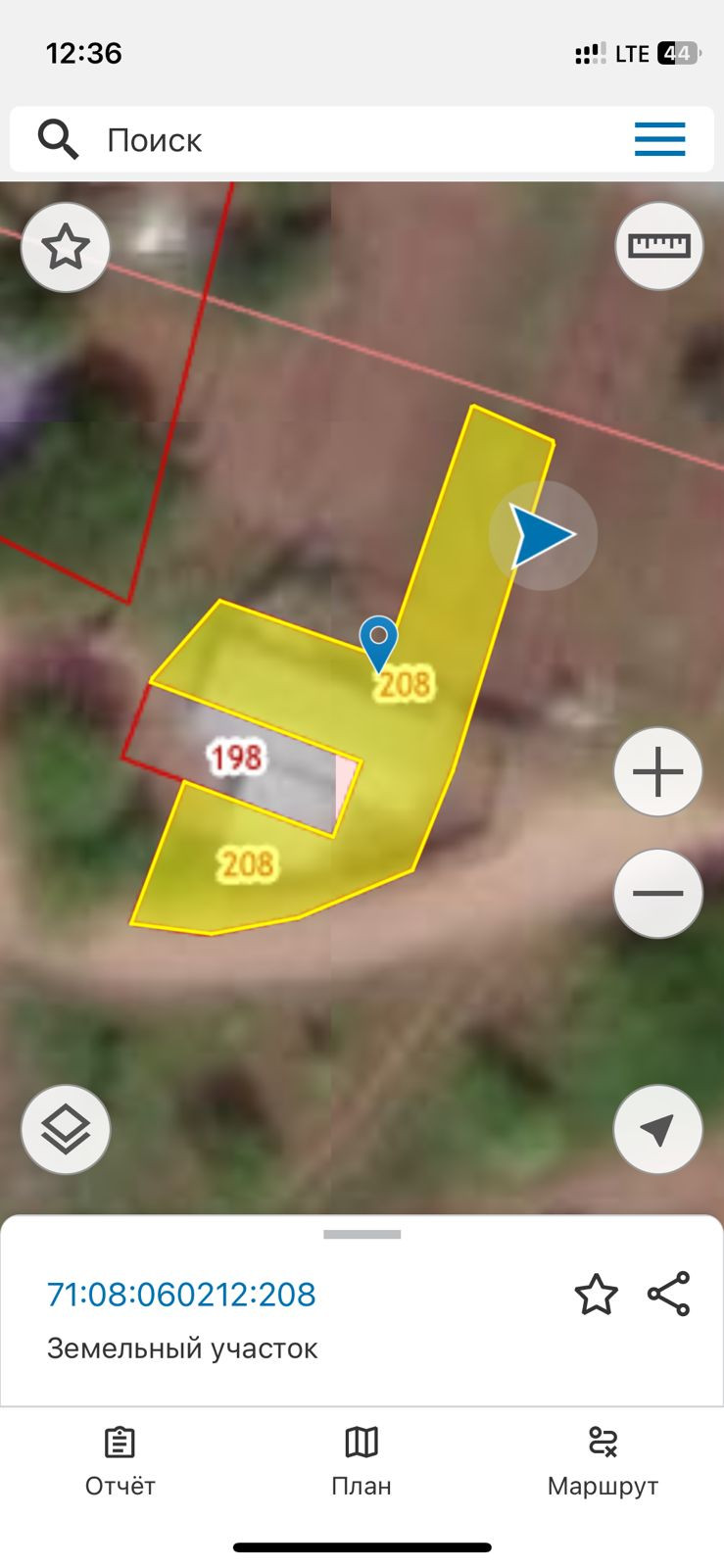Open the Поиск search field

click(294, 140)
